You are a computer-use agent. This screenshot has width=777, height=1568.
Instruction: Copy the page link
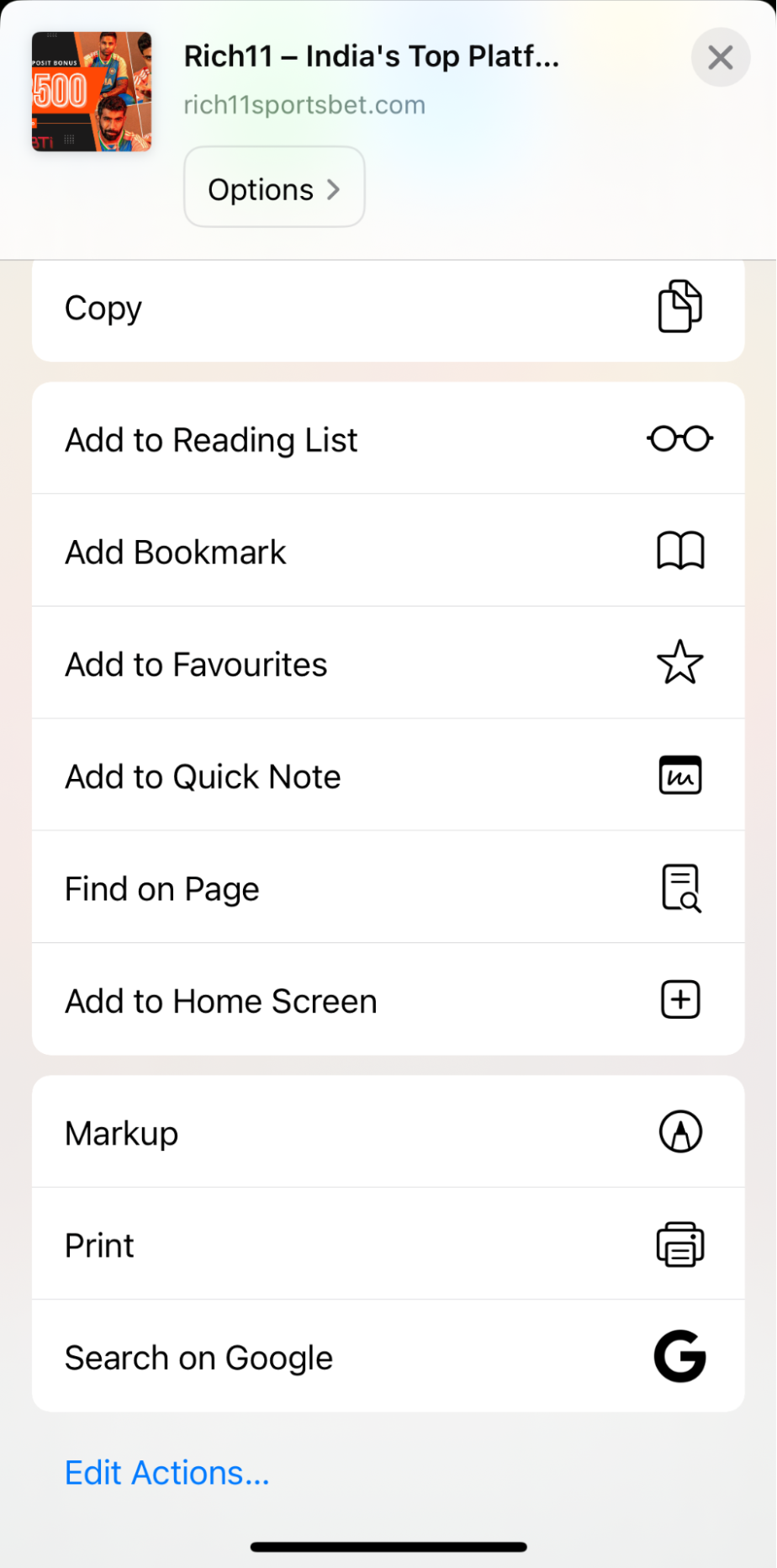point(388,309)
